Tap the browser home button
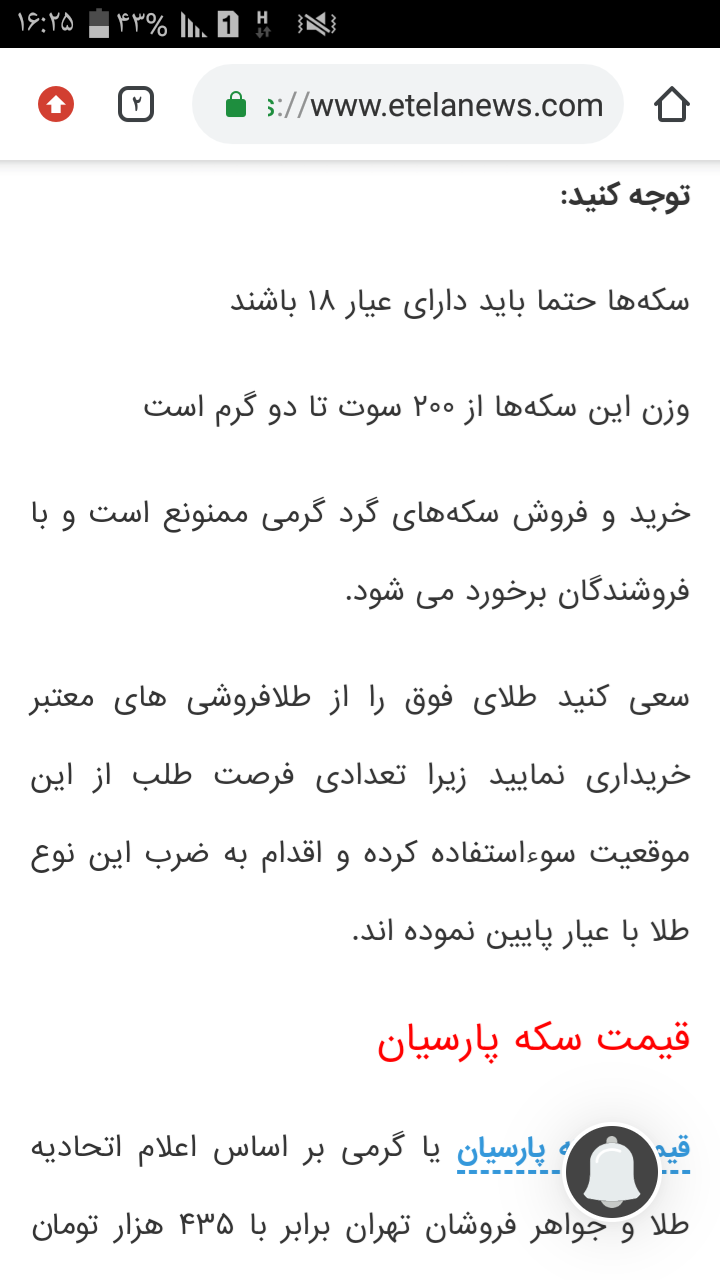 672,105
